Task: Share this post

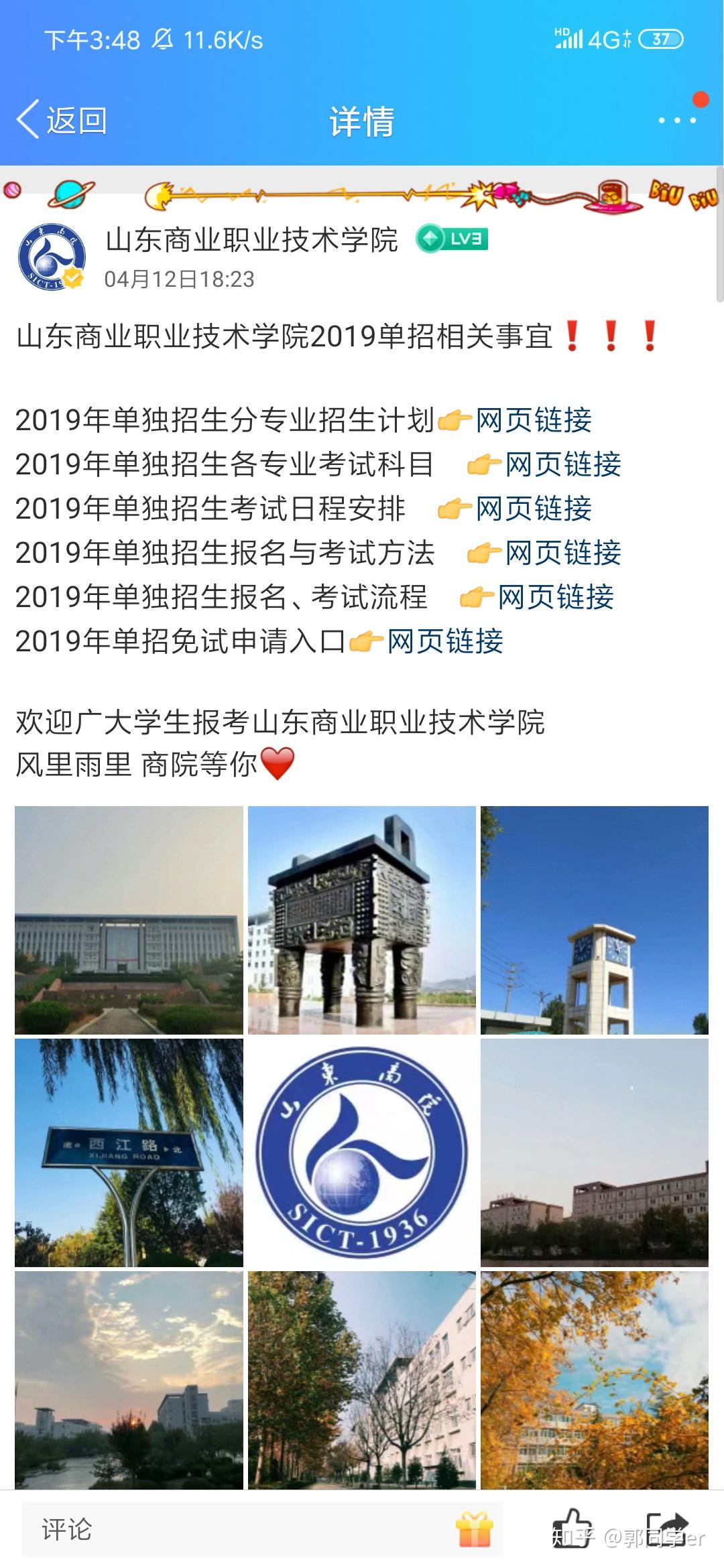Action: point(666,1528)
